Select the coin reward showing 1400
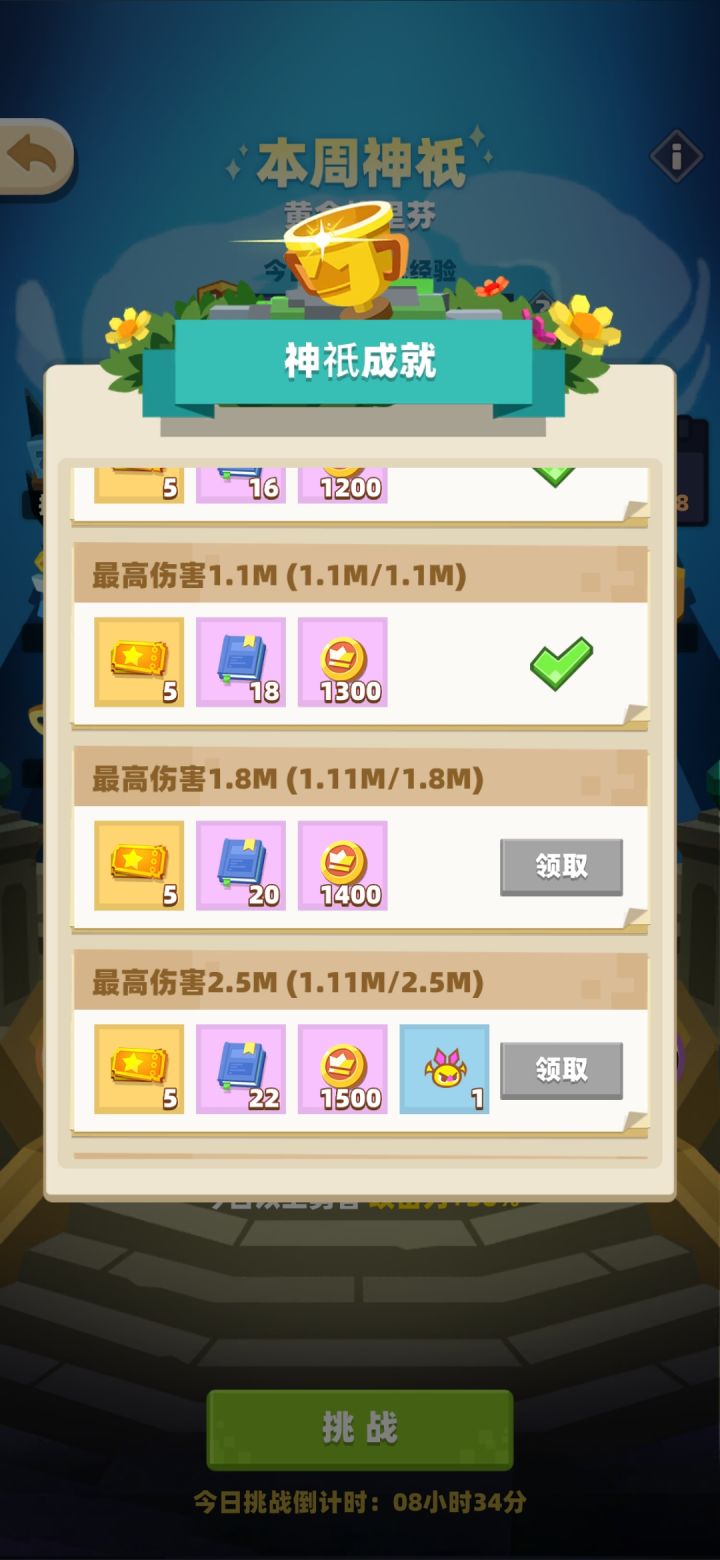This screenshot has height=1560, width=720. point(342,865)
